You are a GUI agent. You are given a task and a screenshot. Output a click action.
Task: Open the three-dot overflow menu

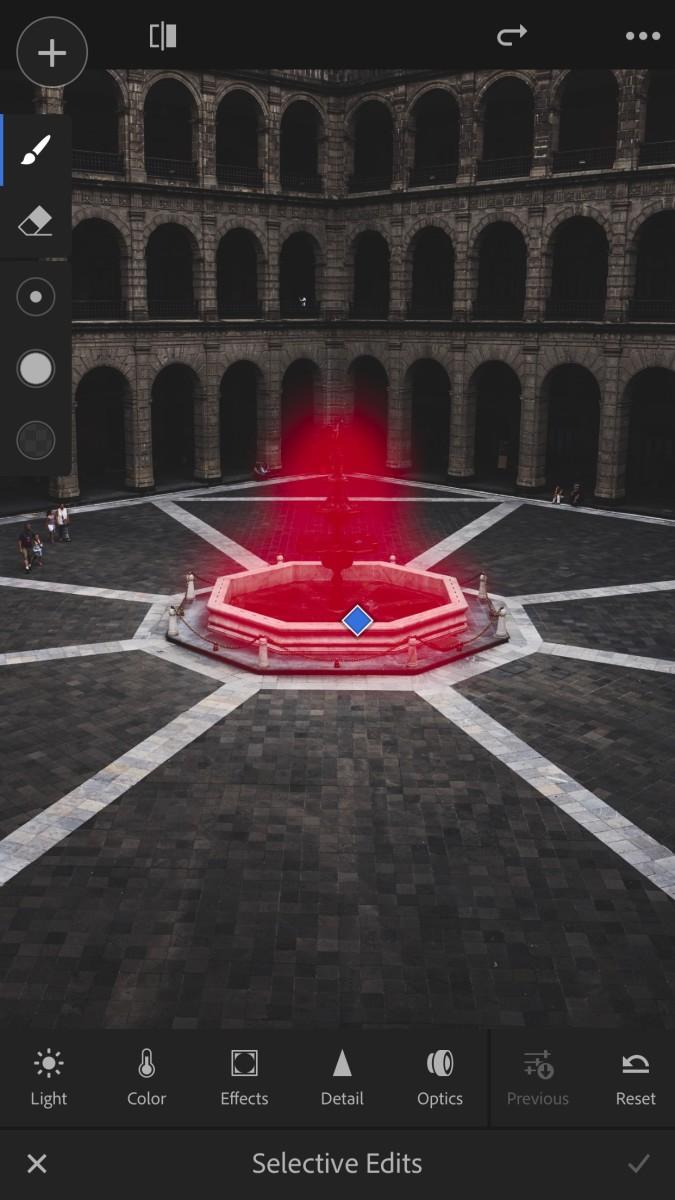[x=642, y=37]
